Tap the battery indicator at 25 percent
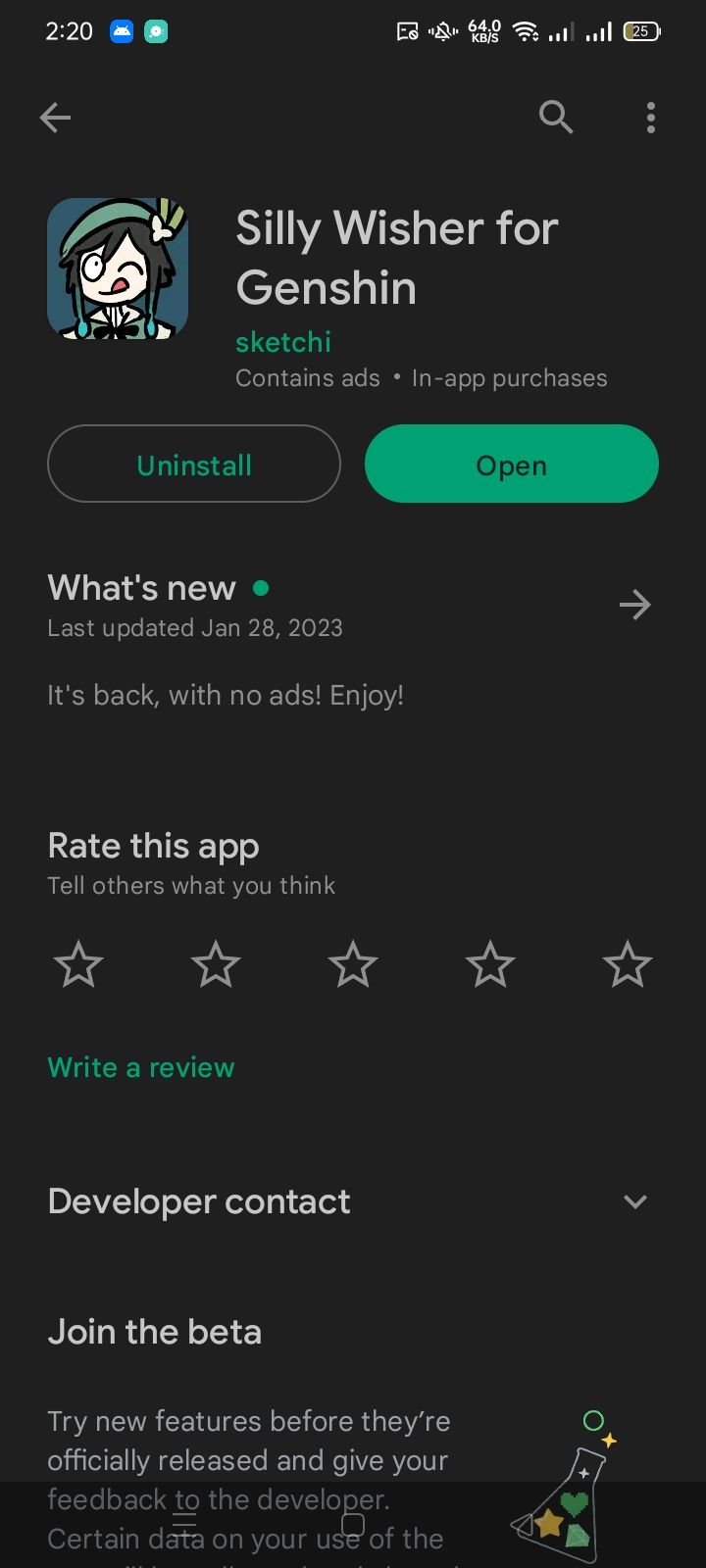 click(641, 30)
